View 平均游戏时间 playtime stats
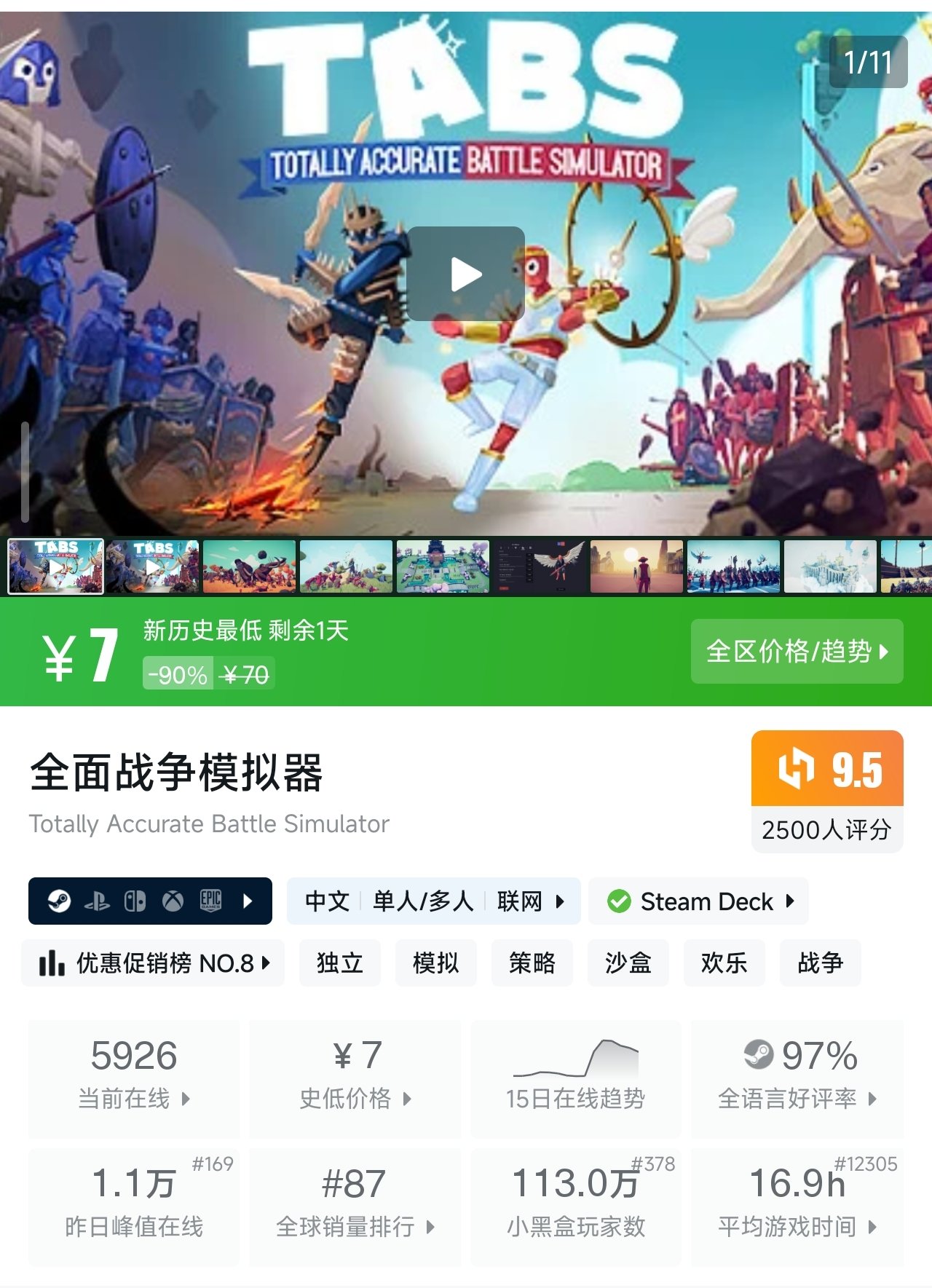The width and height of the screenshot is (932, 1288). [797, 1207]
